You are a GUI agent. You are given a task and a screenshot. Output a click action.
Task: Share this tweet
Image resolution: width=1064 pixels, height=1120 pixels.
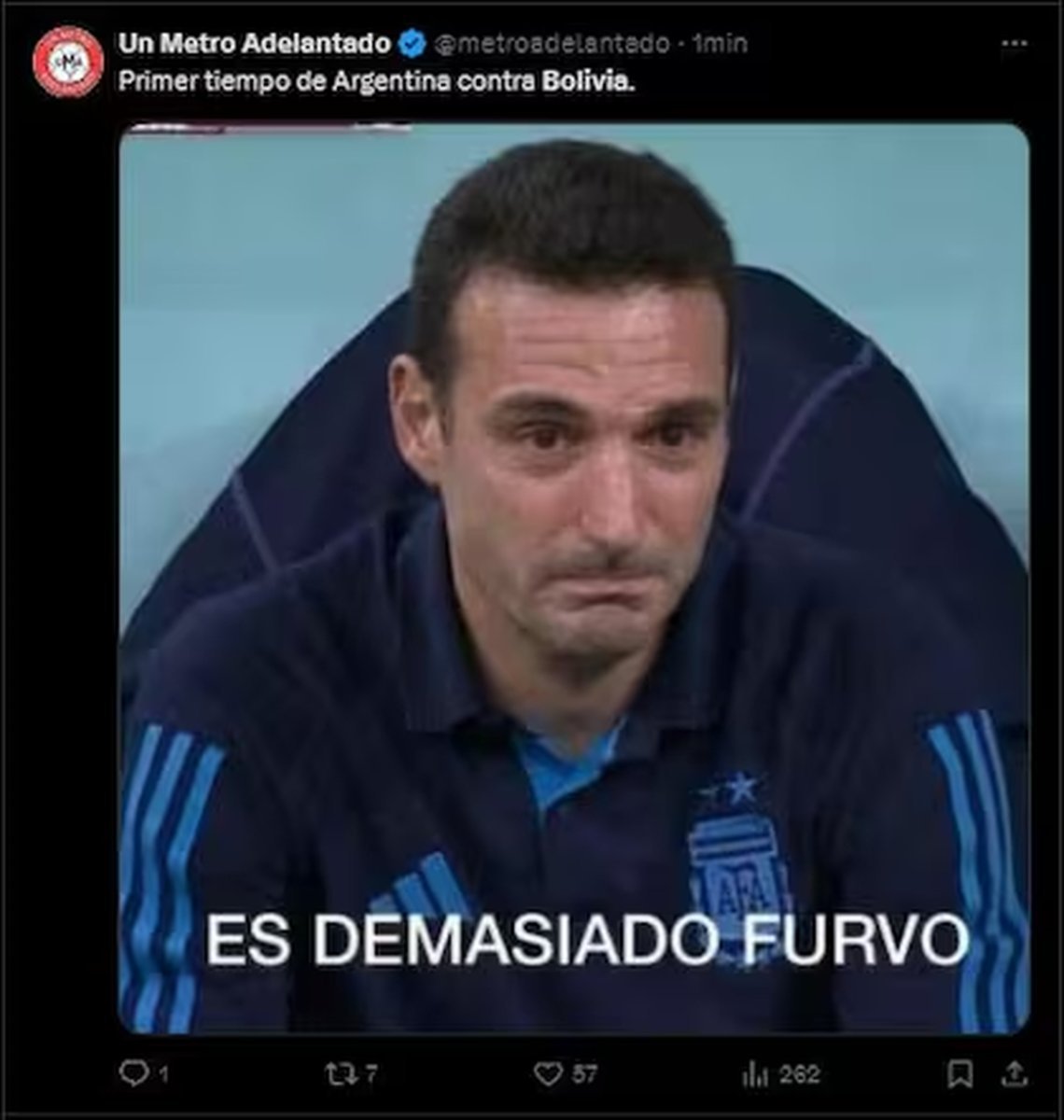pos(1015,1073)
